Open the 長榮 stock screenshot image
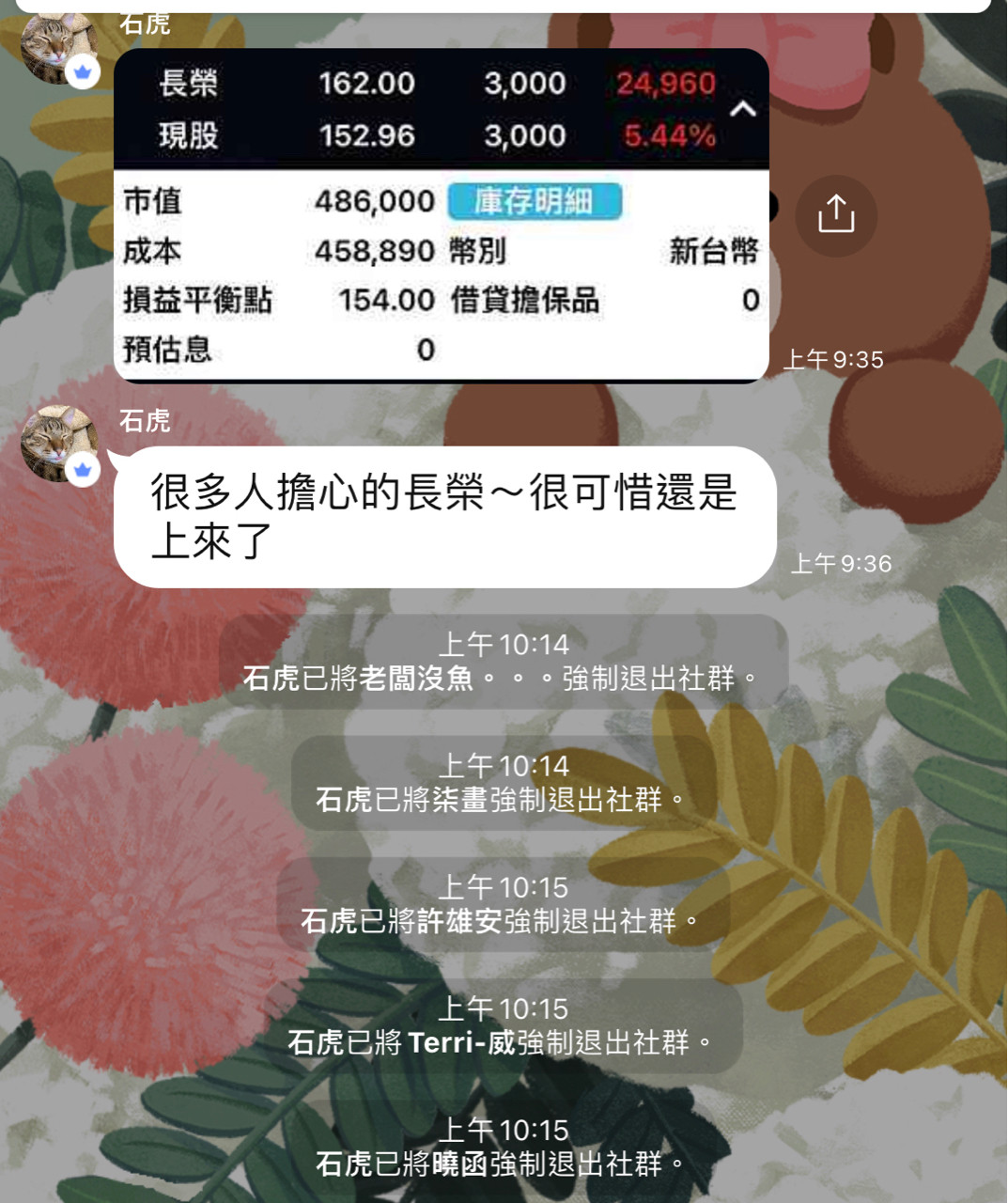The height and width of the screenshot is (1203, 1008). tap(441, 215)
